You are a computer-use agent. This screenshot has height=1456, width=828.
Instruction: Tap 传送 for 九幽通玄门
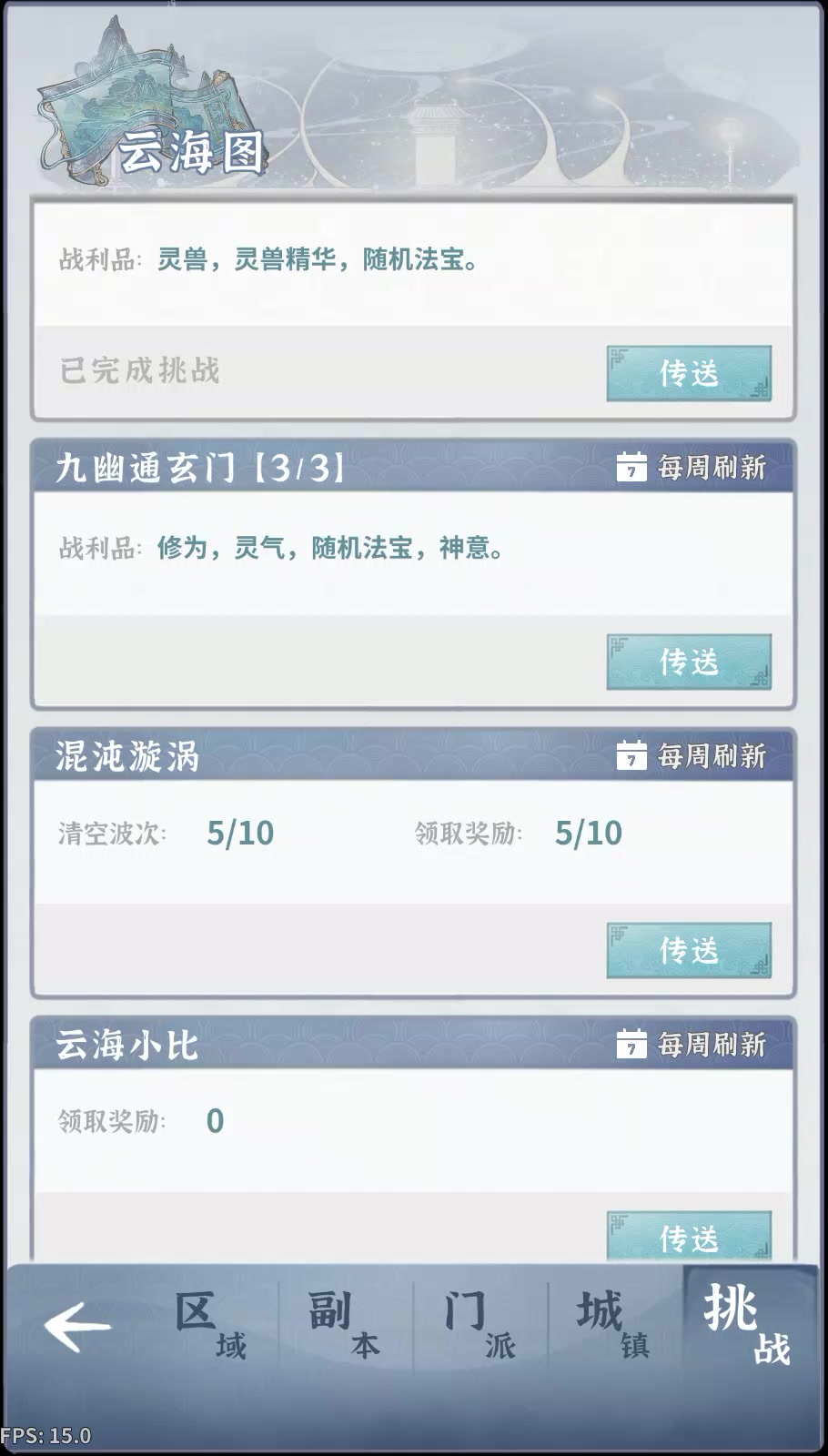(x=689, y=662)
